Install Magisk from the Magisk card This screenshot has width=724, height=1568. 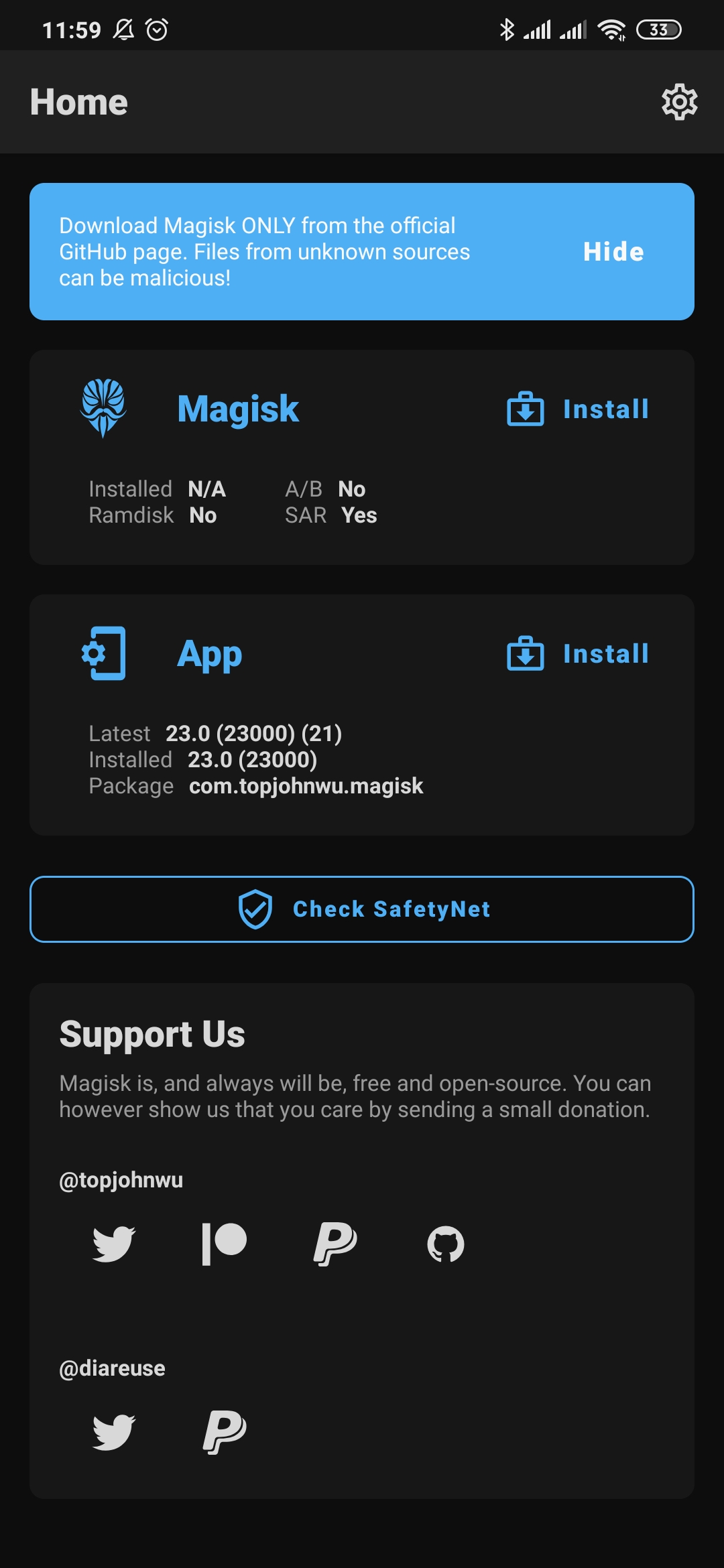tap(578, 409)
